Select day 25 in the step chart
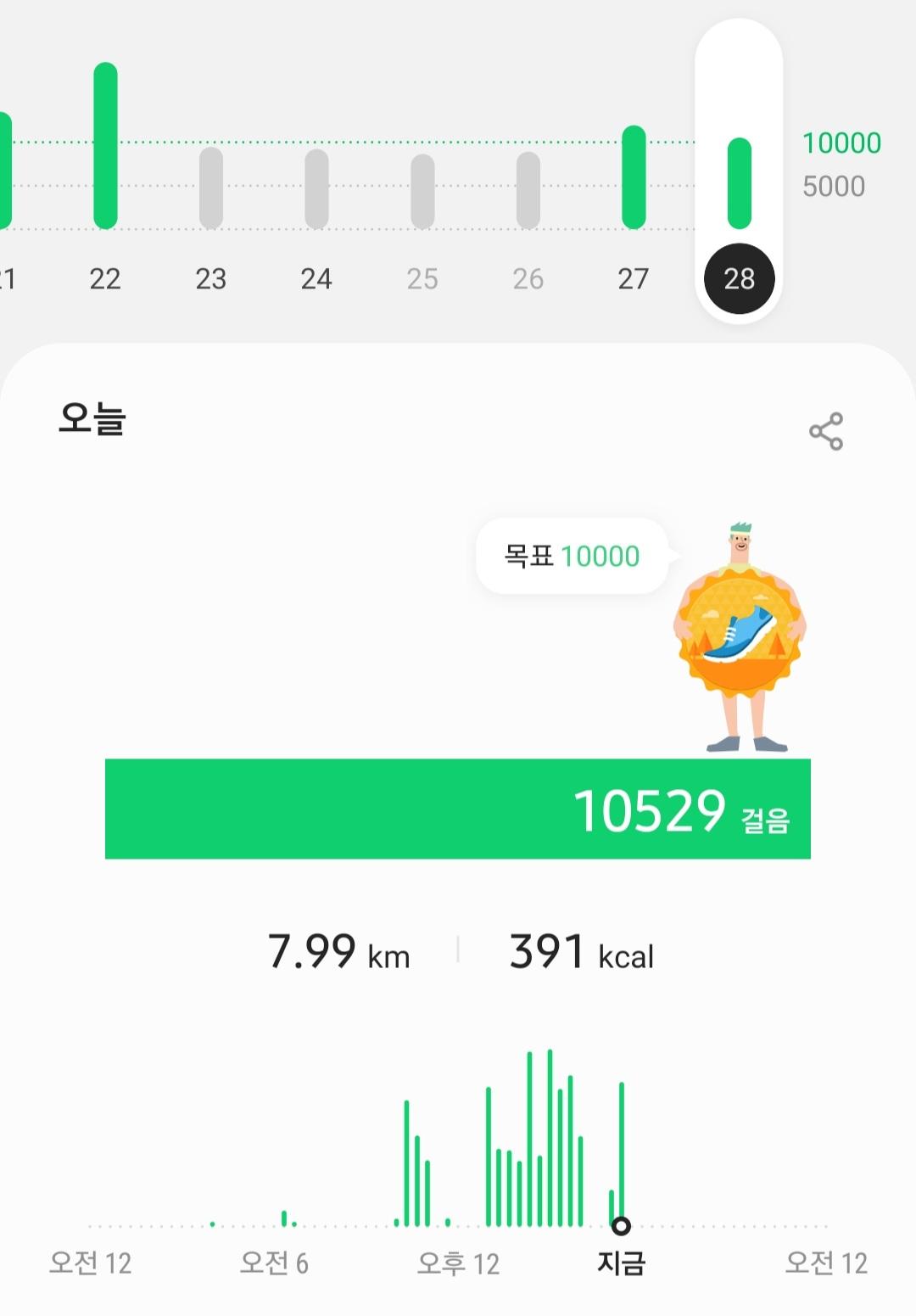The width and height of the screenshot is (916, 1316). pos(422,190)
